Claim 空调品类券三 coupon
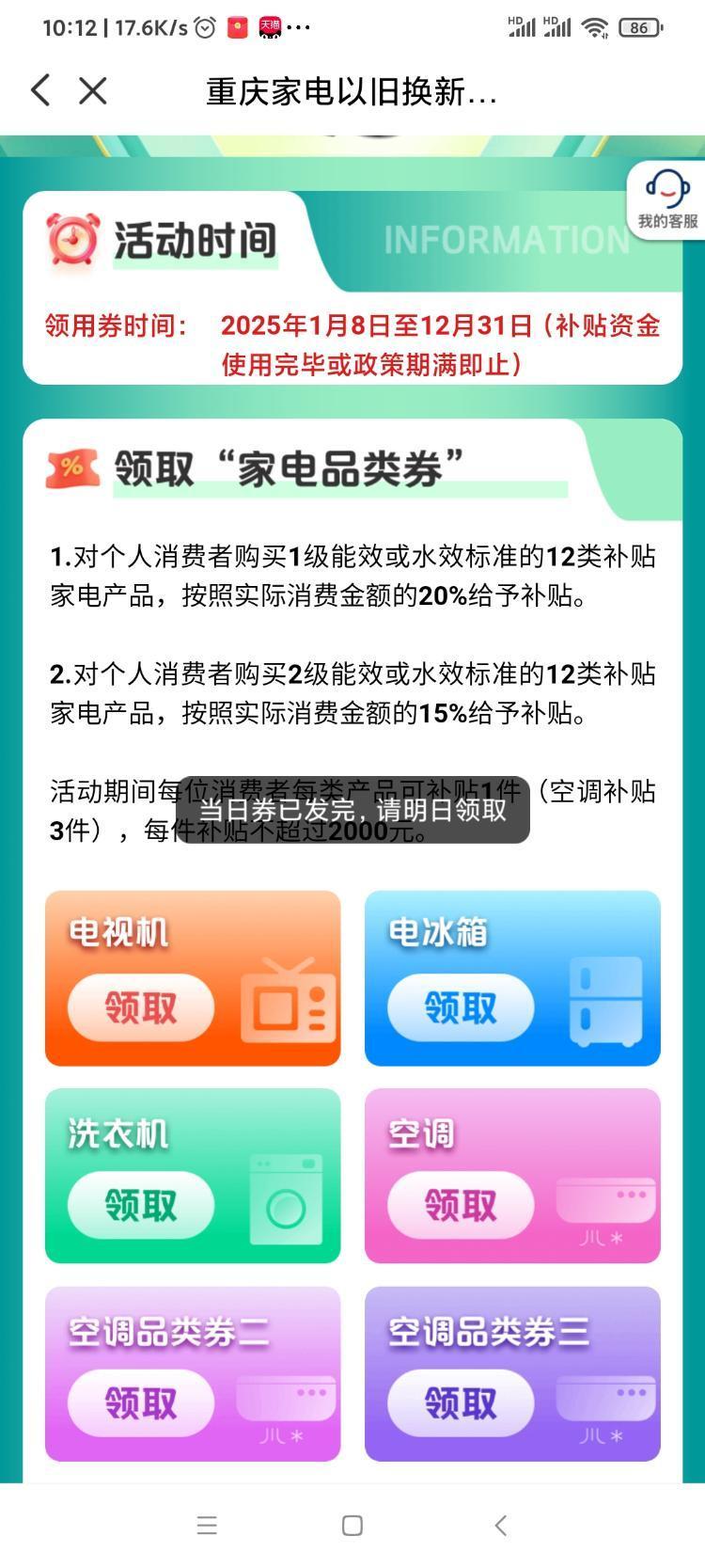Image resolution: width=705 pixels, height=1568 pixels. [461, 1402]
